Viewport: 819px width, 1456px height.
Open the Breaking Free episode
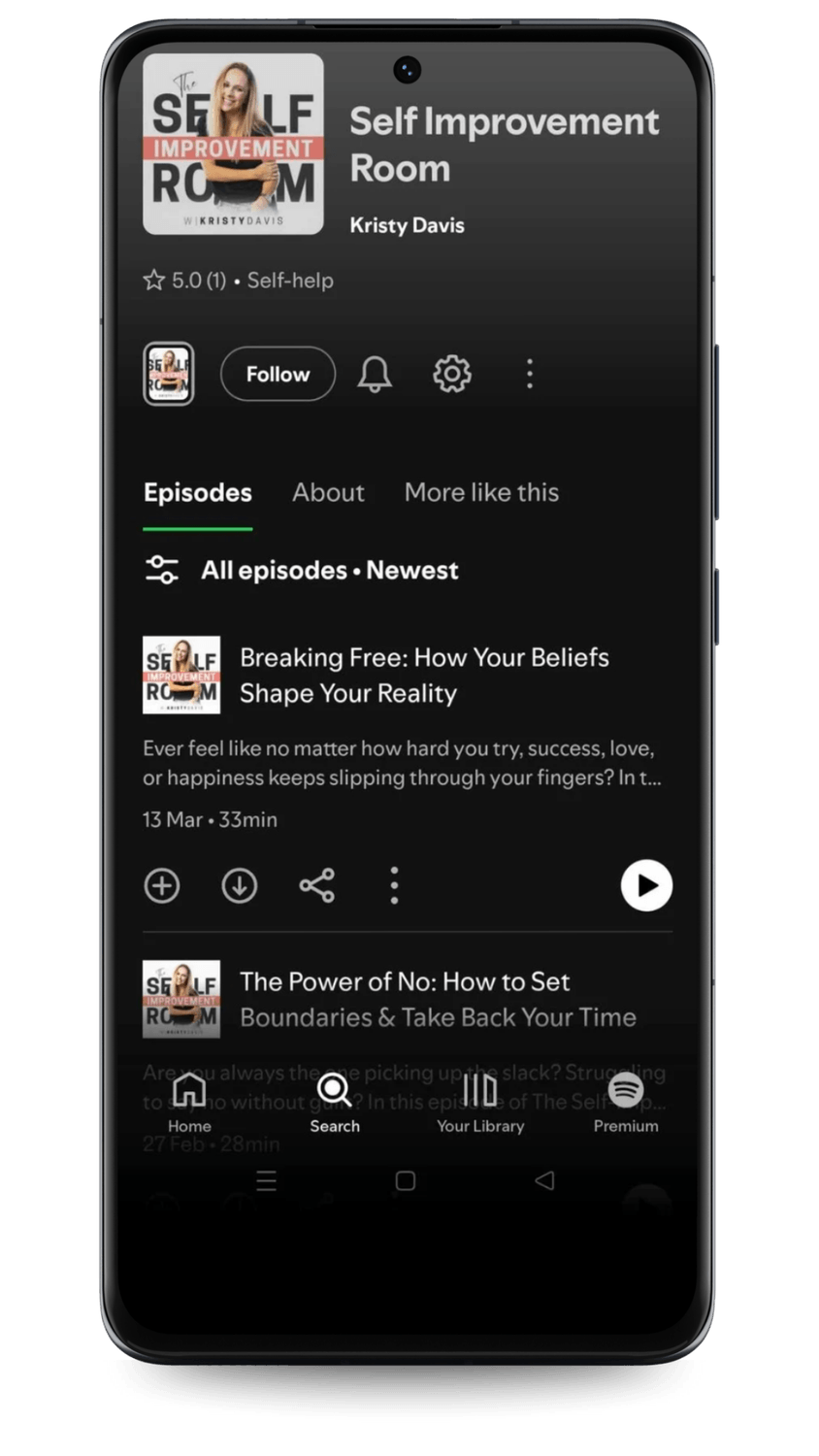pyautogui.click(x=424, y=675)
